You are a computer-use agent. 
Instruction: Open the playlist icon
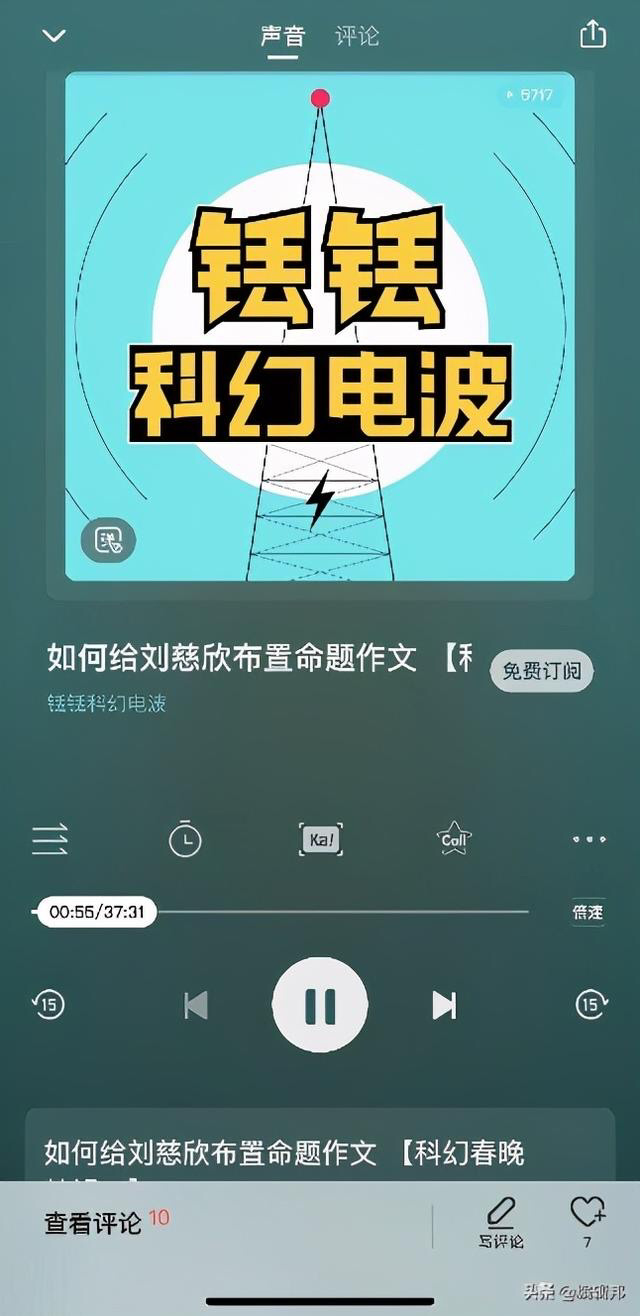pyautogui.click(x=50, y=839)
